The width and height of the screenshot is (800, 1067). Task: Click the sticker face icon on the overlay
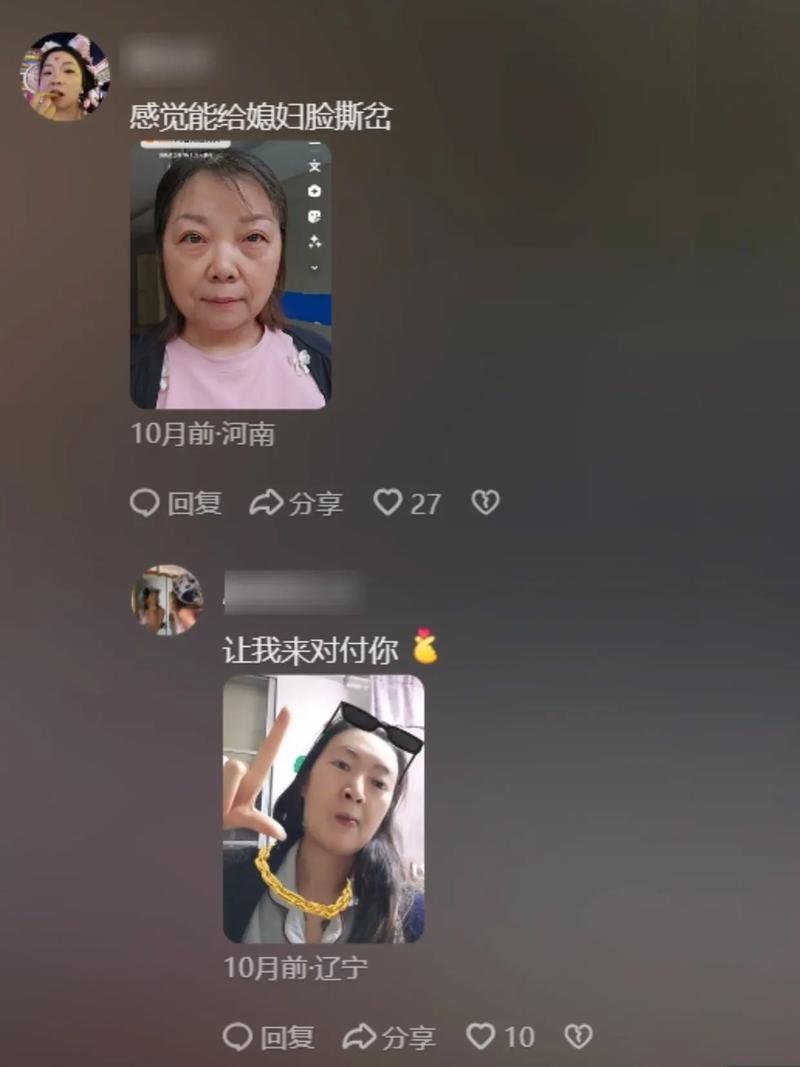pyautogui.click(x=315, y=216)
